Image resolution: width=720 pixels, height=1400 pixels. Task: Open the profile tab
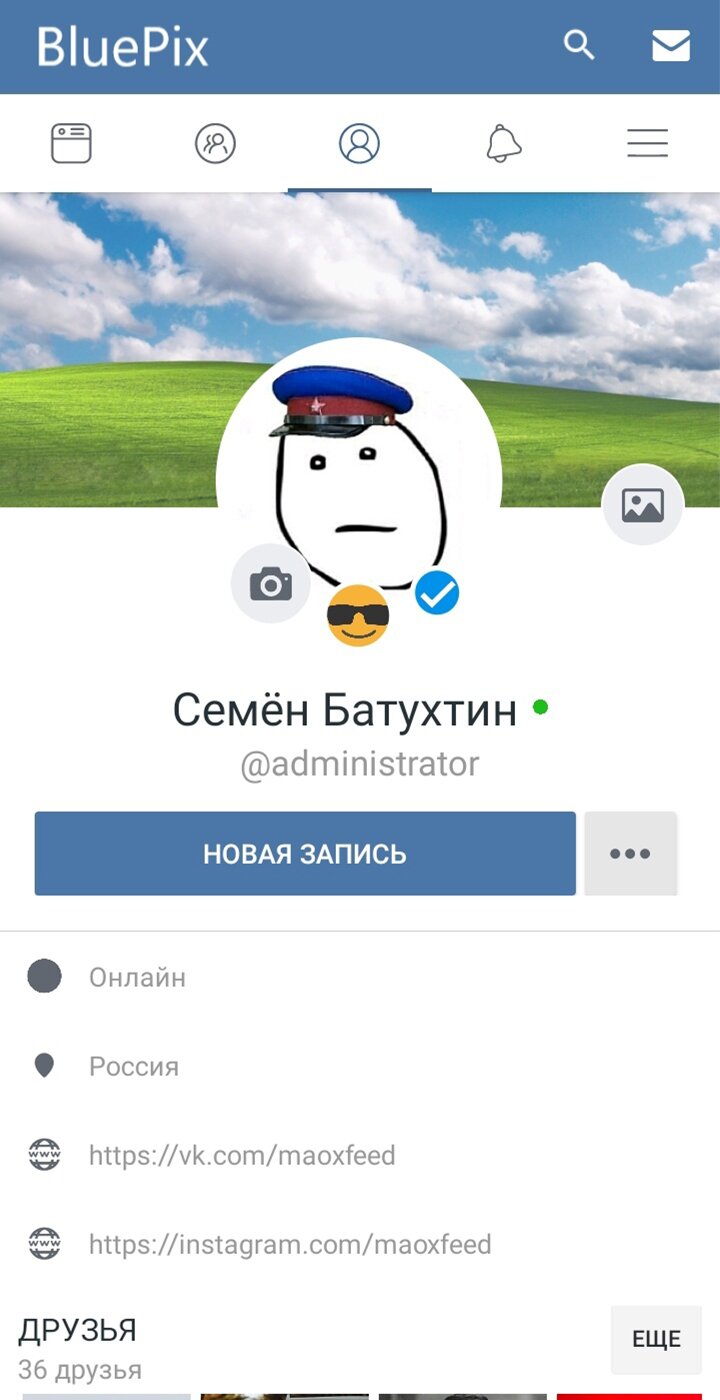[359, 143]
